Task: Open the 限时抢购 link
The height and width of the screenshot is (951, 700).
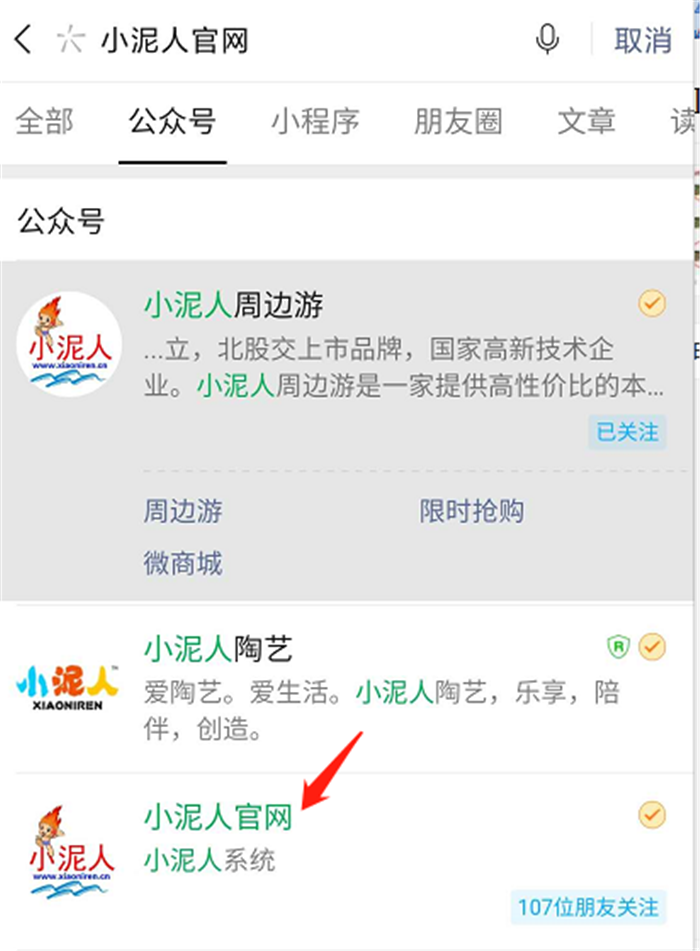Action: pyautogui.click(x=471, y=512)
